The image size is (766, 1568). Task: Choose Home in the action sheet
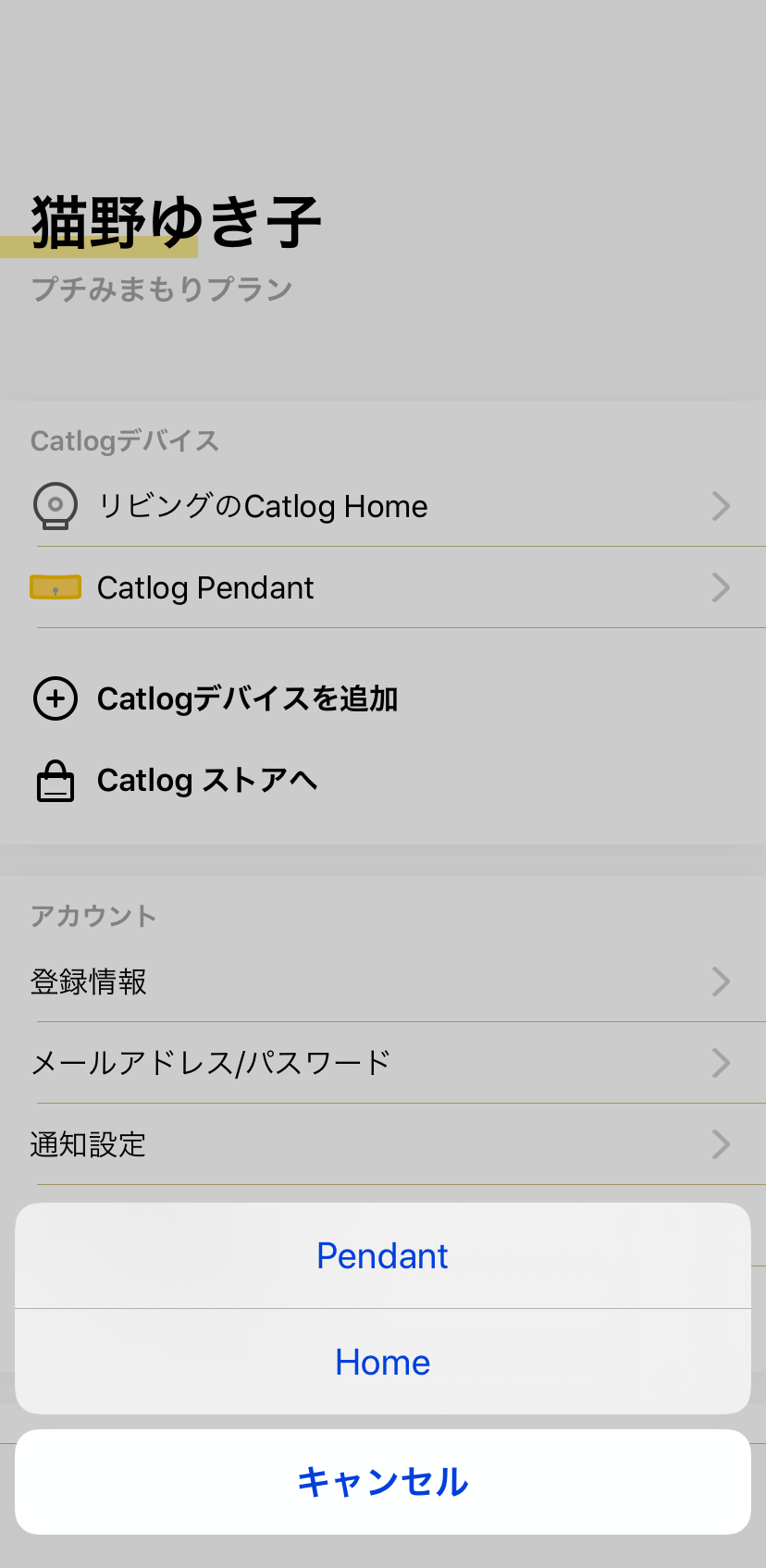point(383,1362)
